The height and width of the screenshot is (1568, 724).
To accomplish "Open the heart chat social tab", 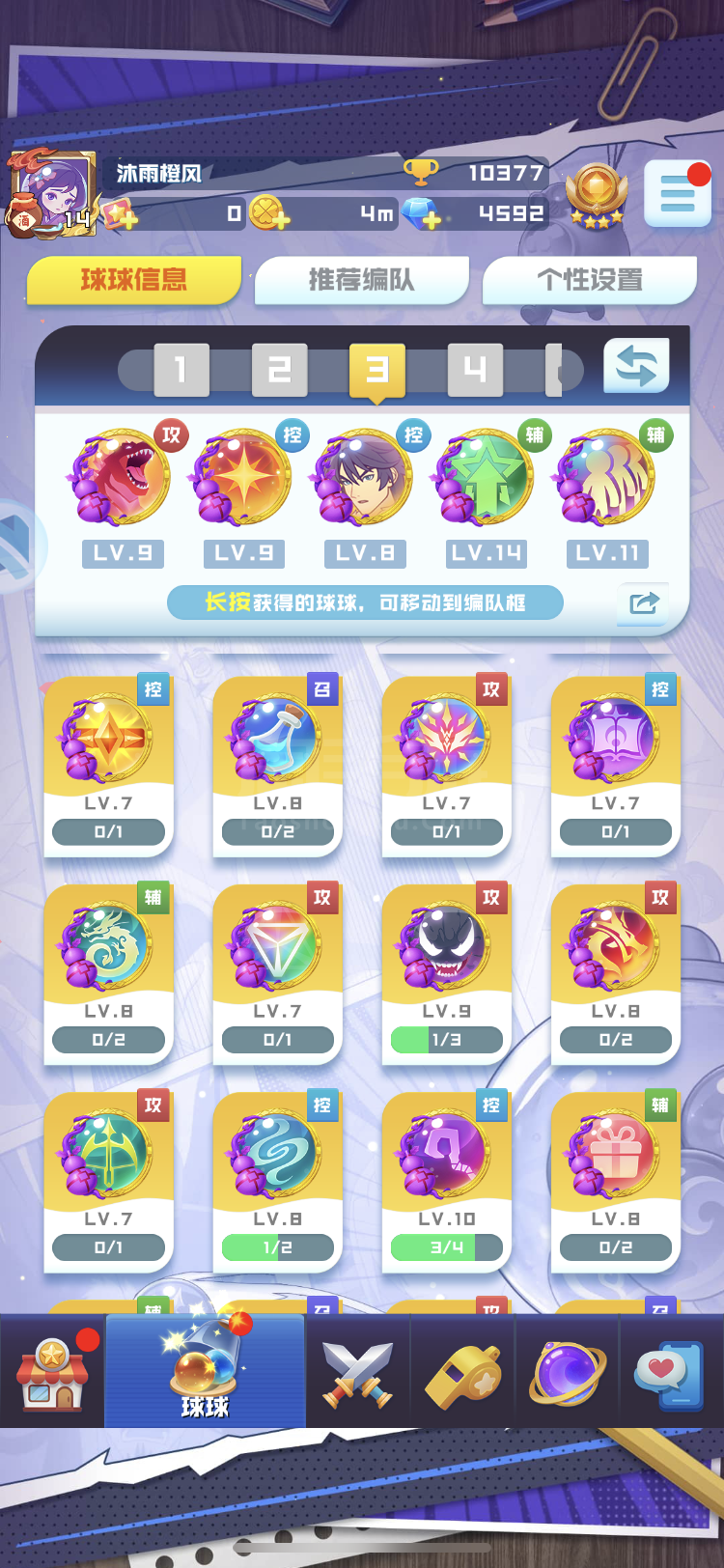I will tap(671, 1373).
